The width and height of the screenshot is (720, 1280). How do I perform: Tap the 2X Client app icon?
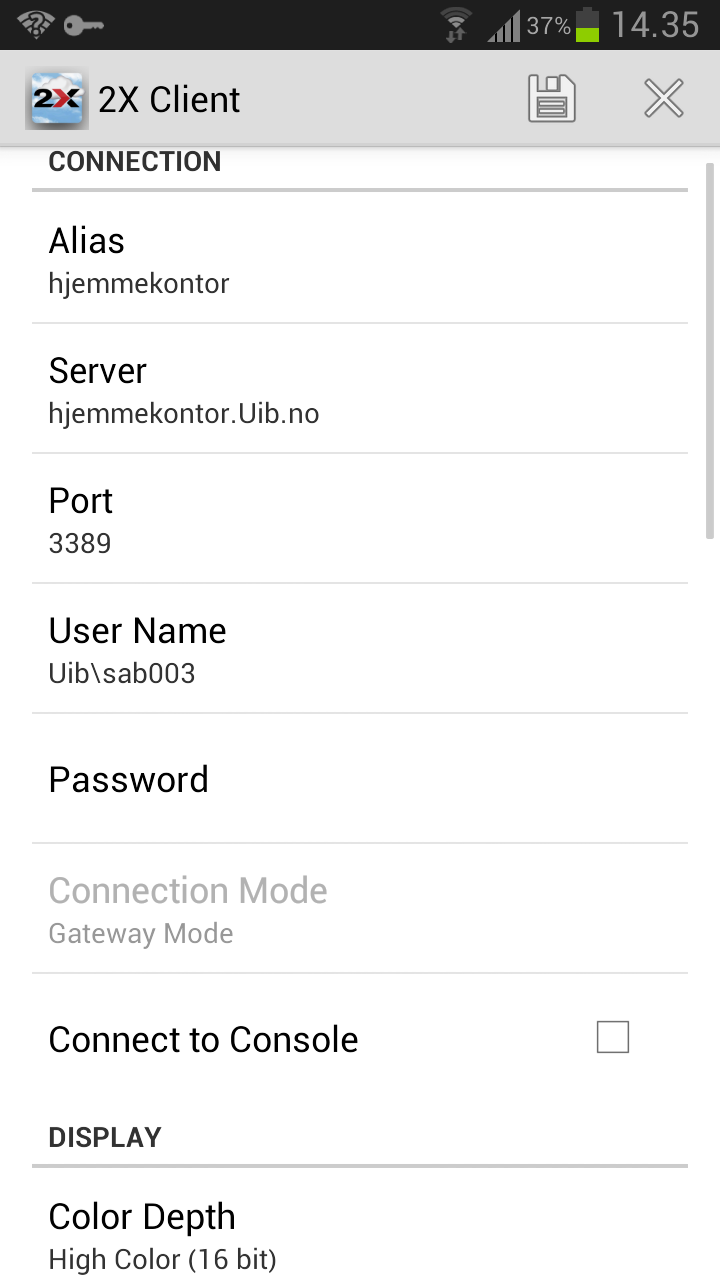pyautogui.click(x=59, y=99)
